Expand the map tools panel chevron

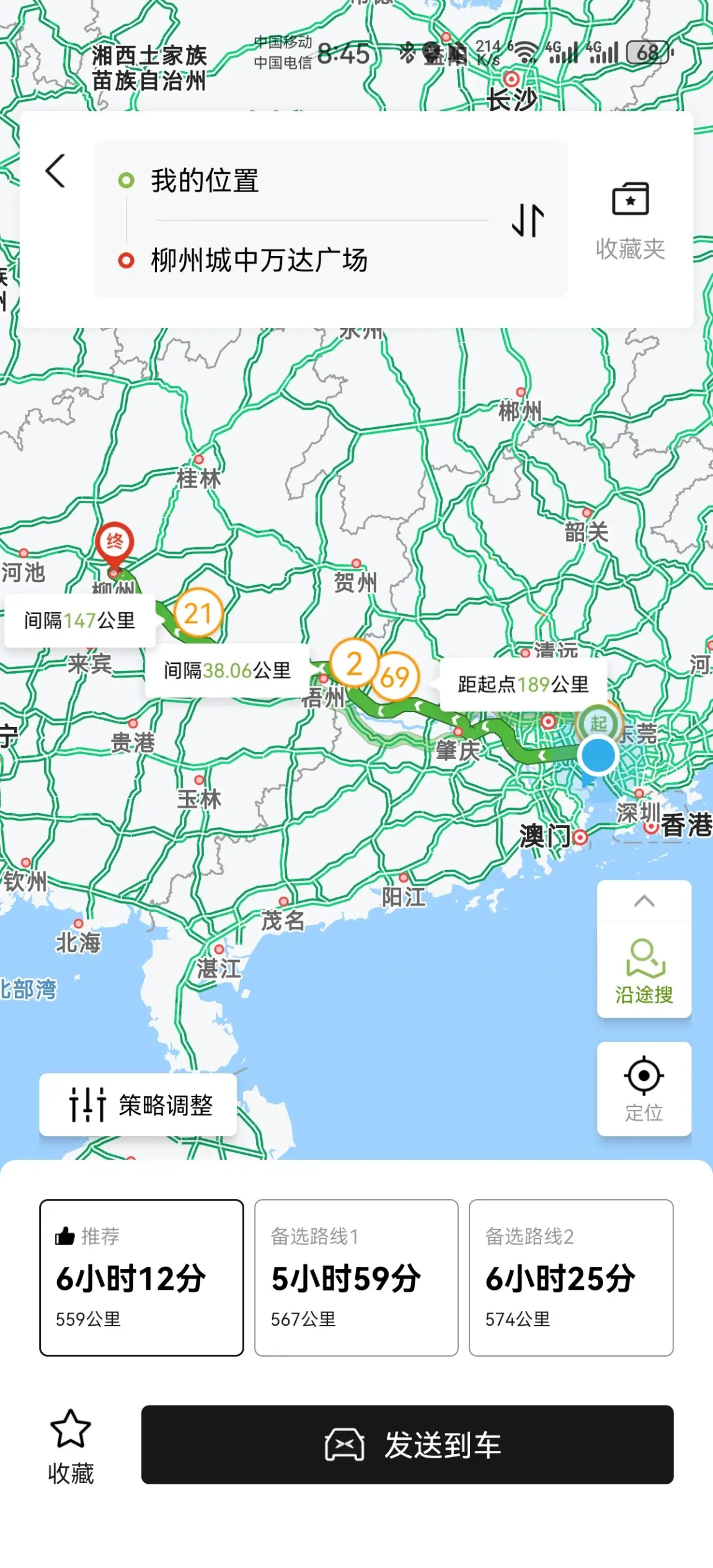[x=644, y=902]
